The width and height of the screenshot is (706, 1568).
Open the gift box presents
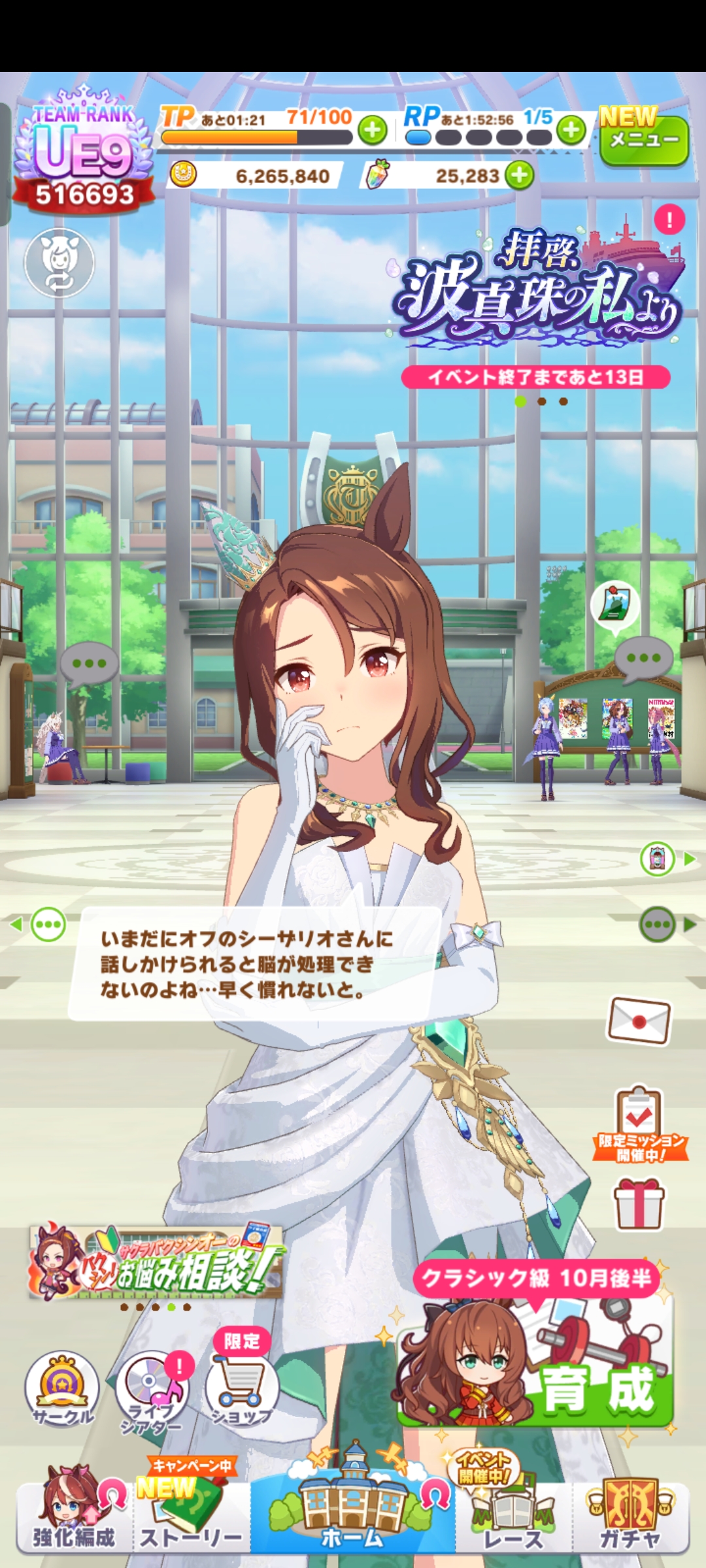639,1204
